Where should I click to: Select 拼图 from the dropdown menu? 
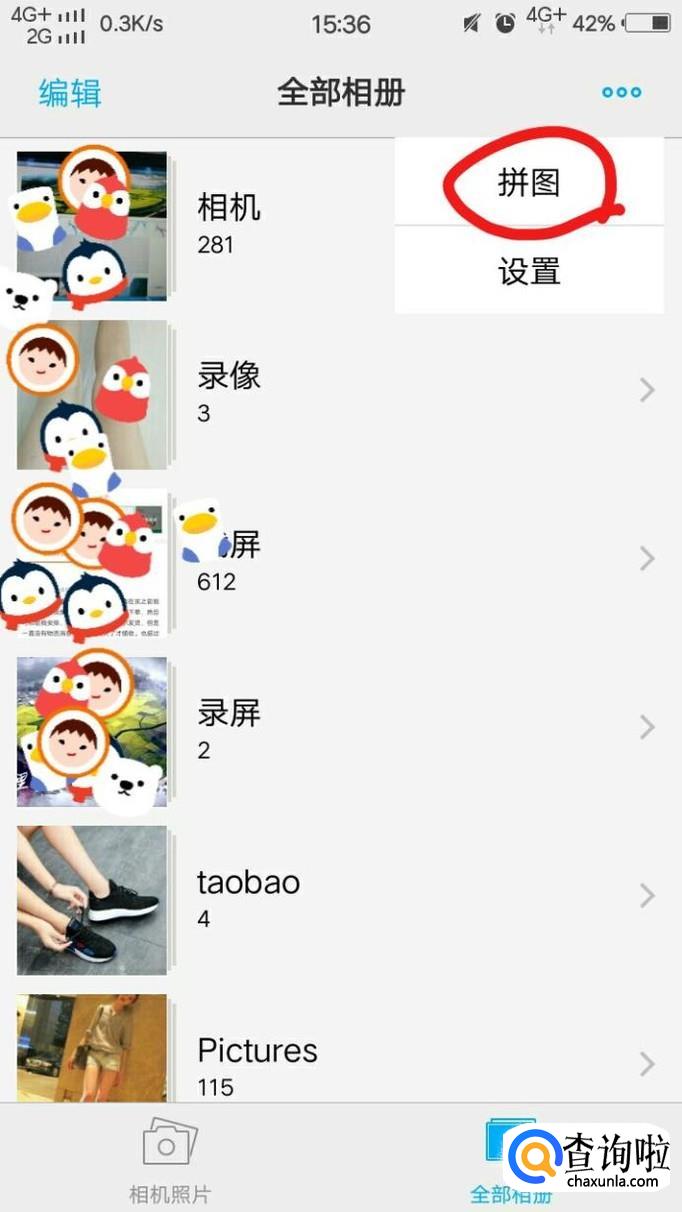click(x=529, y=183)
